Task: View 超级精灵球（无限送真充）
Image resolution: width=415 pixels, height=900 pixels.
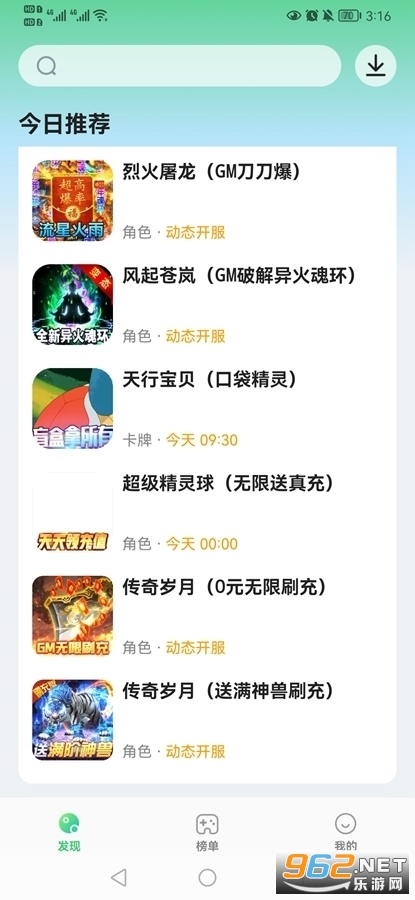Action: 207,512
